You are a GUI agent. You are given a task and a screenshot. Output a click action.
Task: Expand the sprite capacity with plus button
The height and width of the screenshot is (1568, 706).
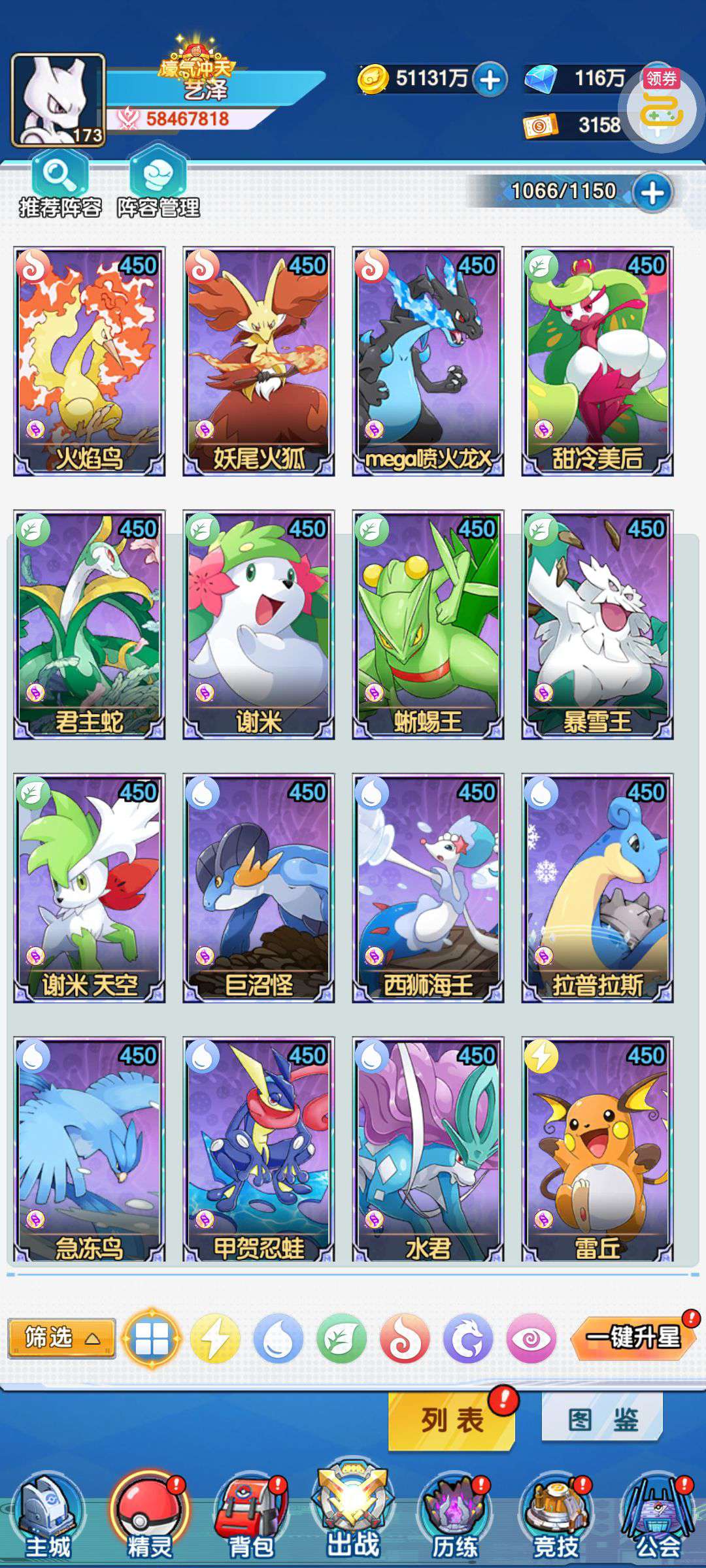point(652,192)
